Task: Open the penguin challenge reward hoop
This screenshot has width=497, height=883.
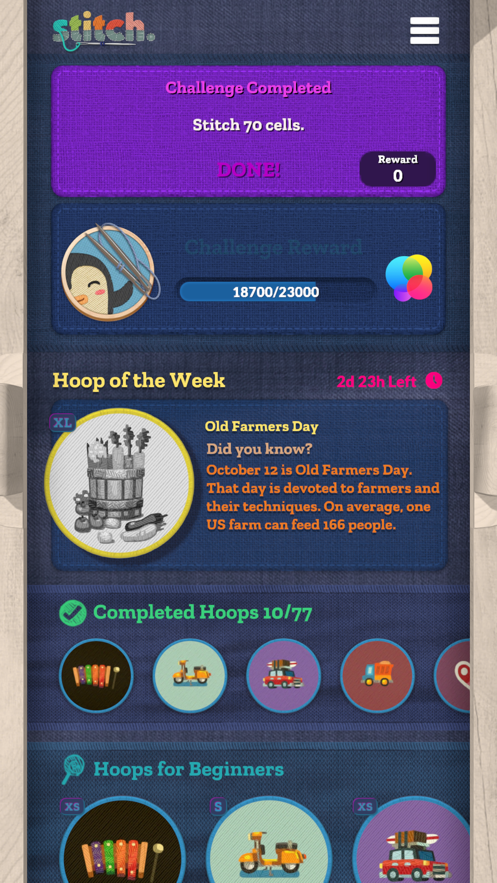Action: click(x=108, y=273)
